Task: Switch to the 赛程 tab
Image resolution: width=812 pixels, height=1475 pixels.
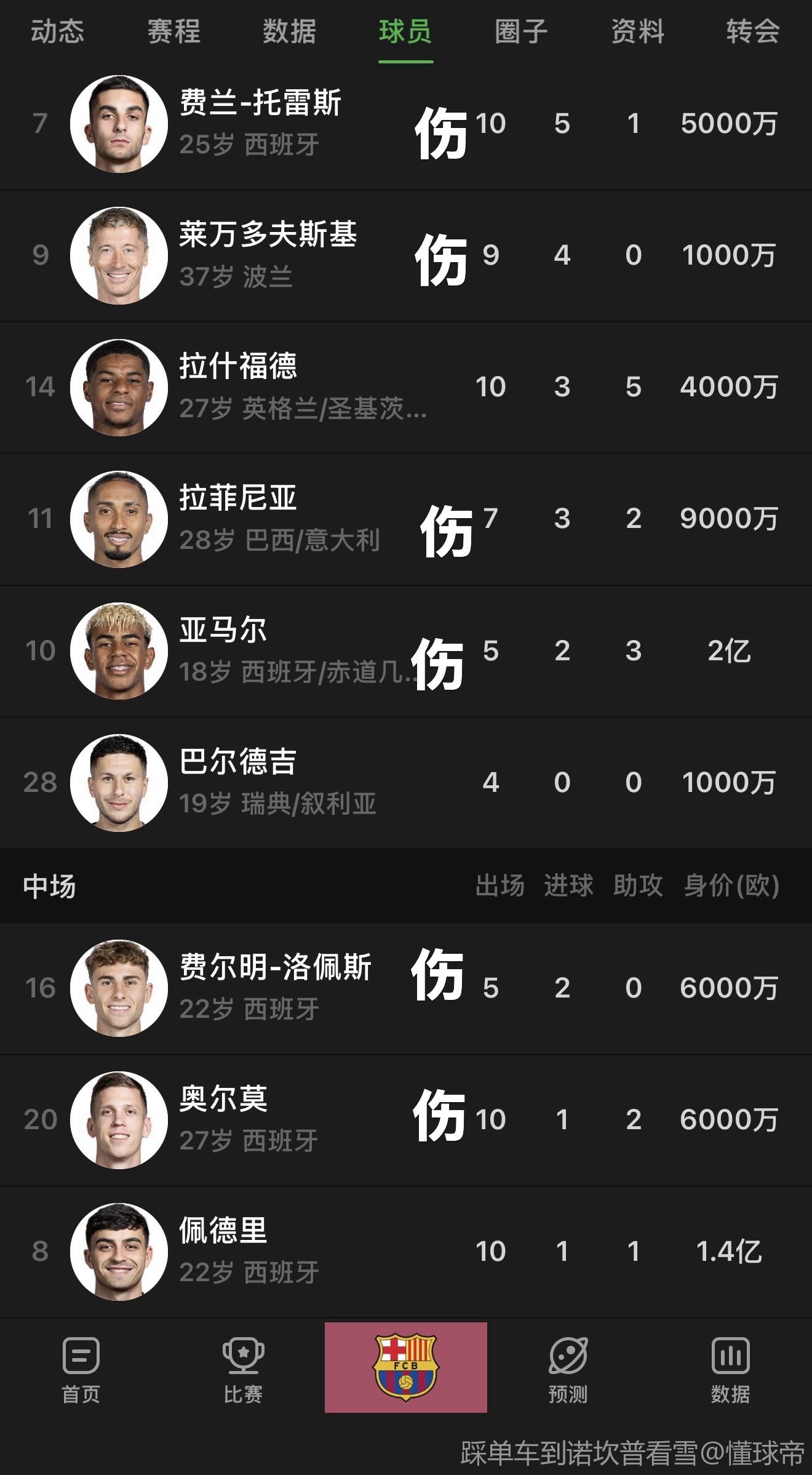Action: pos(173,31)
